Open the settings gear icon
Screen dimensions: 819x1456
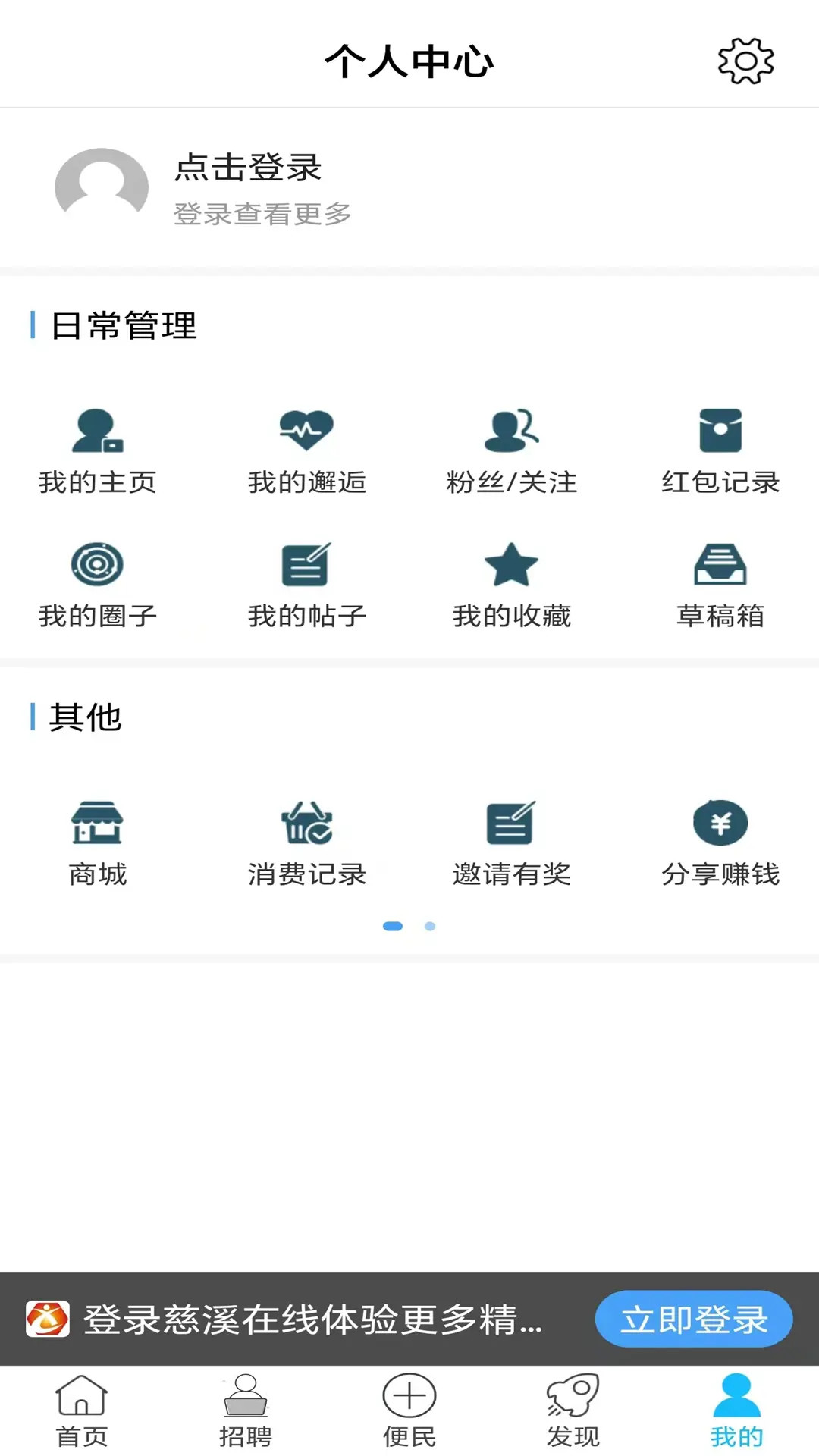coord(745,61)
